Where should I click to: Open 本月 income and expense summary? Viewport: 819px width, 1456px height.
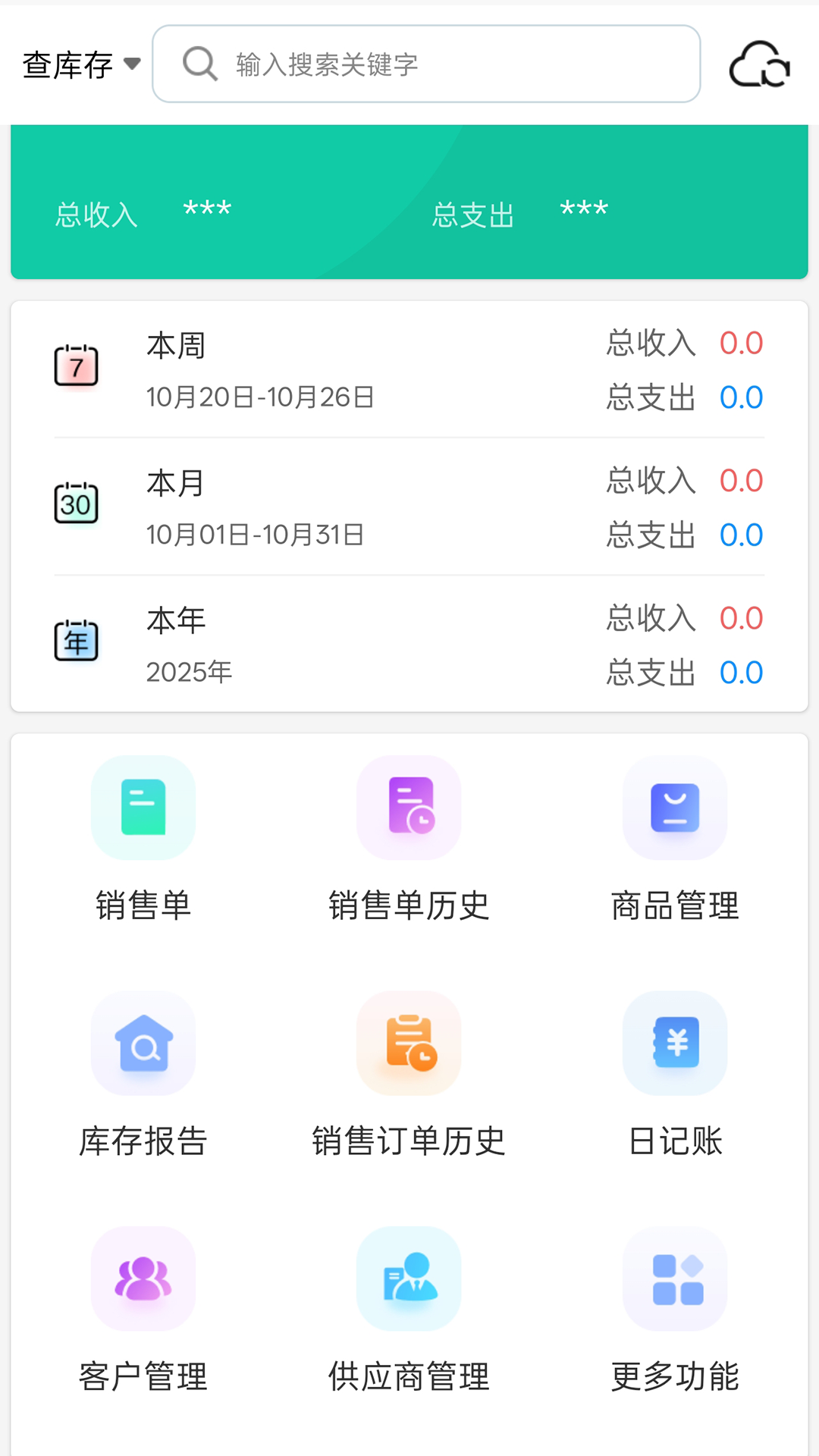[409, 507]
